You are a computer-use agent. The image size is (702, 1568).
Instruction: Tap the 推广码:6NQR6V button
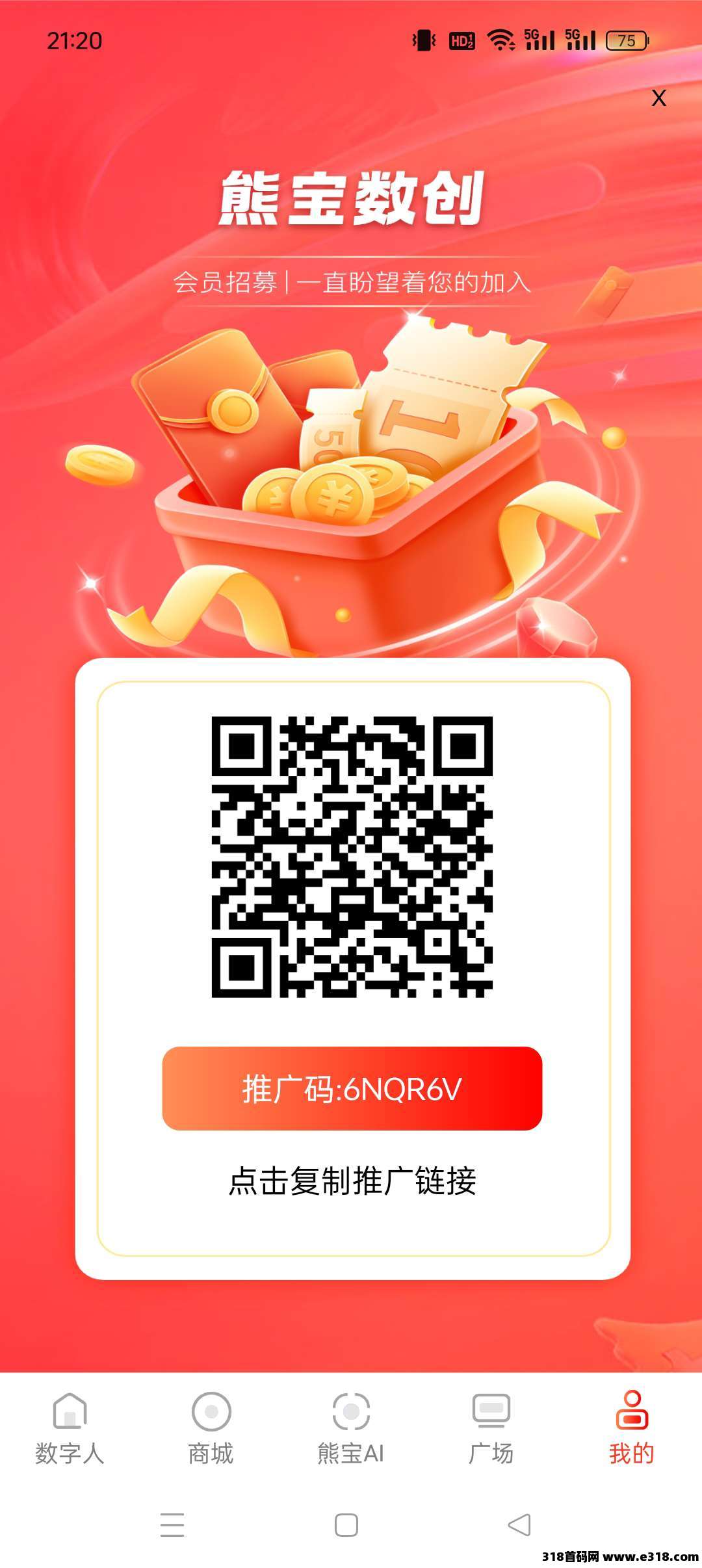pos(352,1088)
